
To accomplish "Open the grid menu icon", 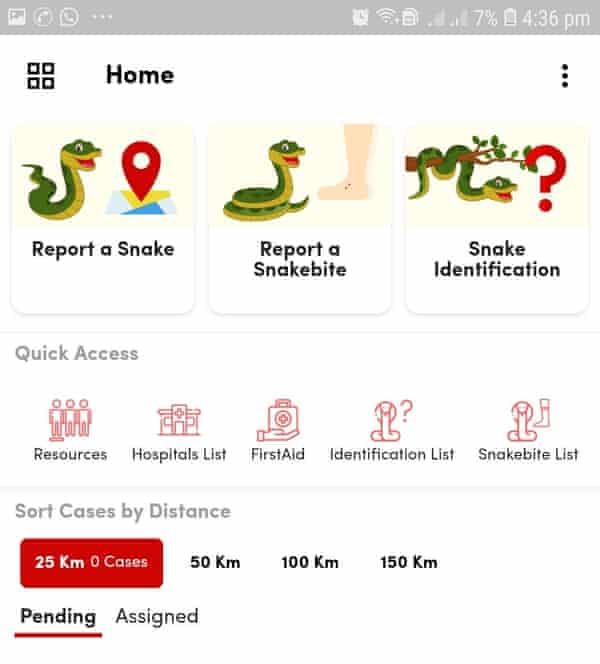I will [41, 76].
